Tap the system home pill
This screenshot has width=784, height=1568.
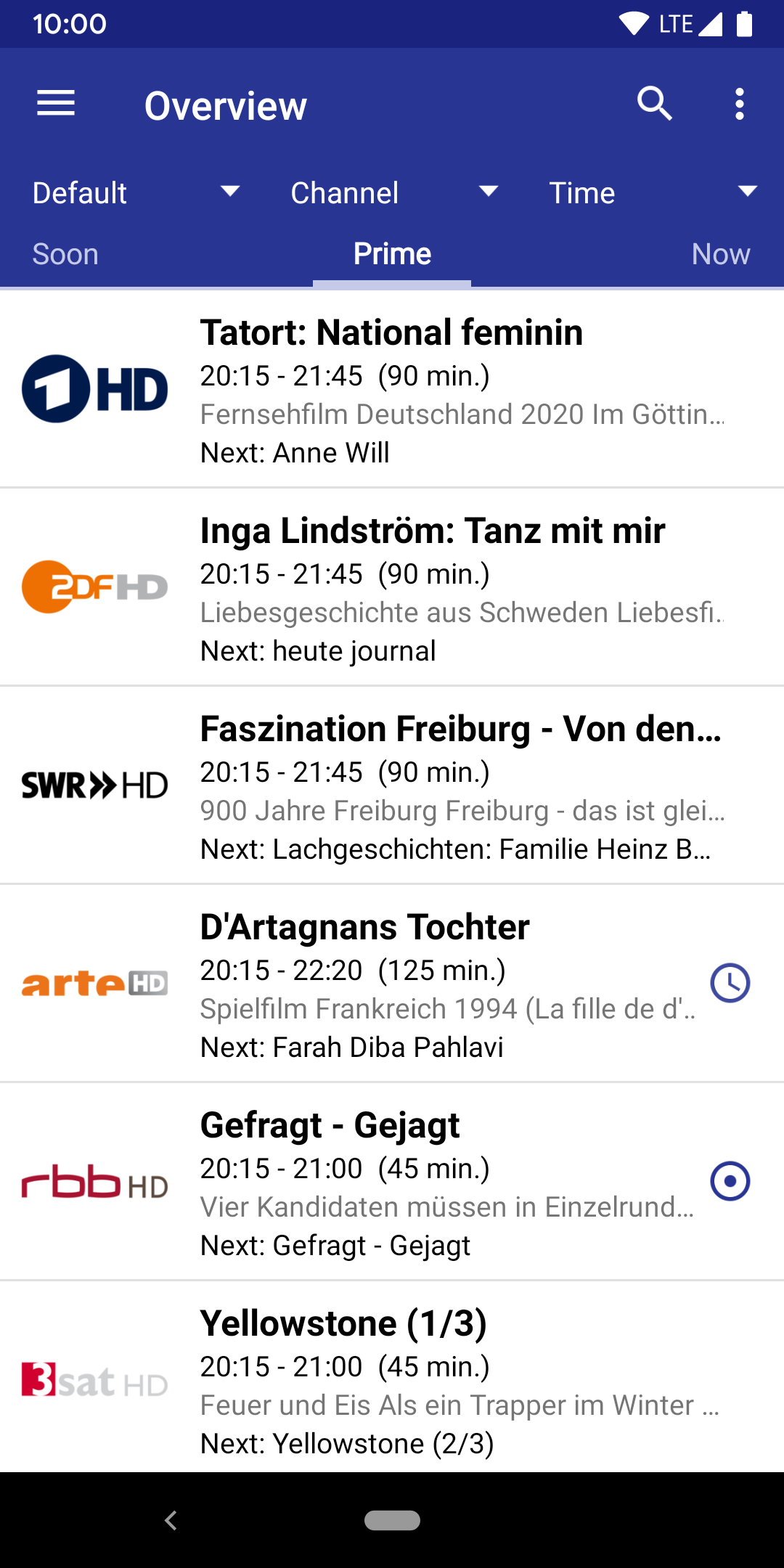point(392,1520)
